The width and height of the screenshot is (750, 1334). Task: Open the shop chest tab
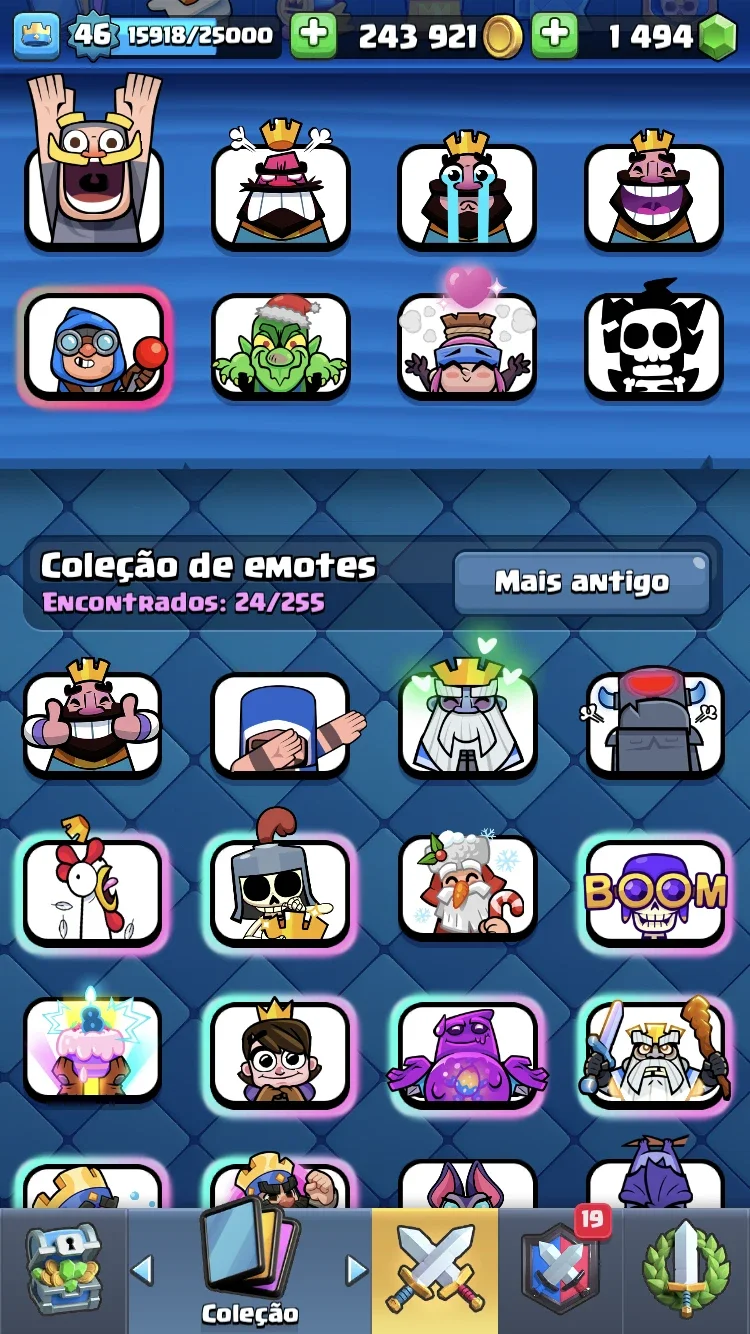tap(63, 1270)
